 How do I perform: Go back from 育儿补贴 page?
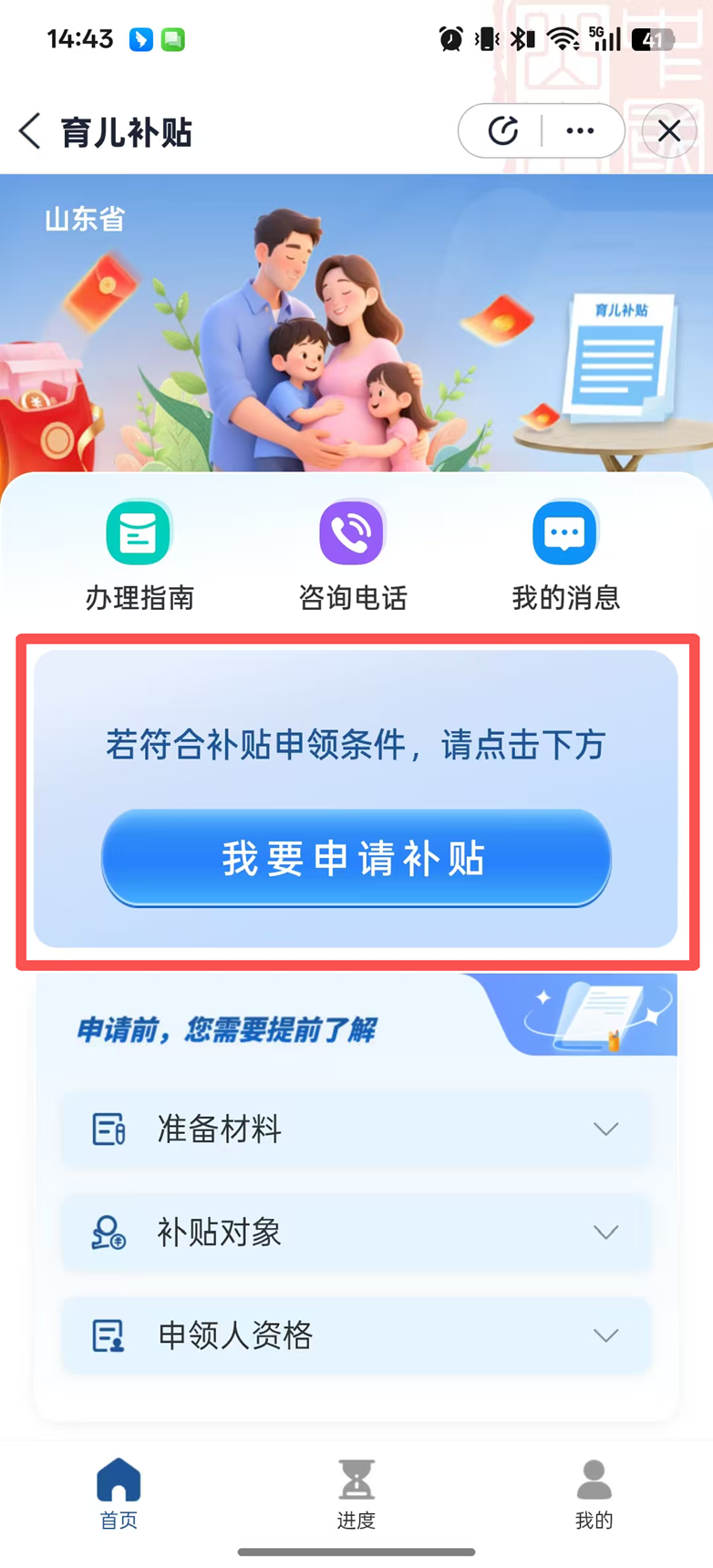[x=30, y=132]
